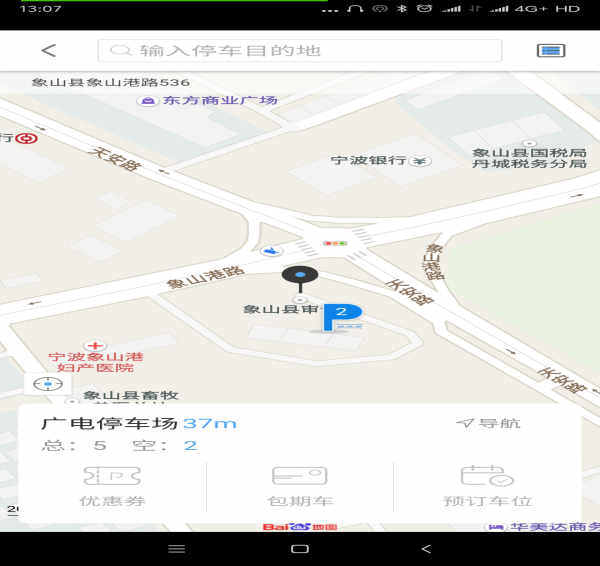The image size is (600, 566).
Task: Open 优惠券 coupons
Action: (x=112, y=486)
